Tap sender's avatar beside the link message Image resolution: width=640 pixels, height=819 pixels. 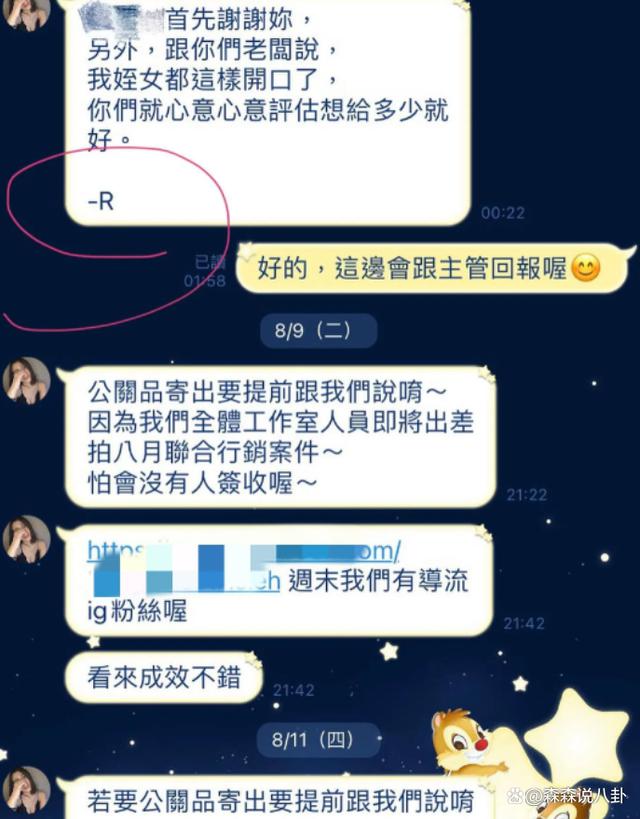[x=26, y=540]
